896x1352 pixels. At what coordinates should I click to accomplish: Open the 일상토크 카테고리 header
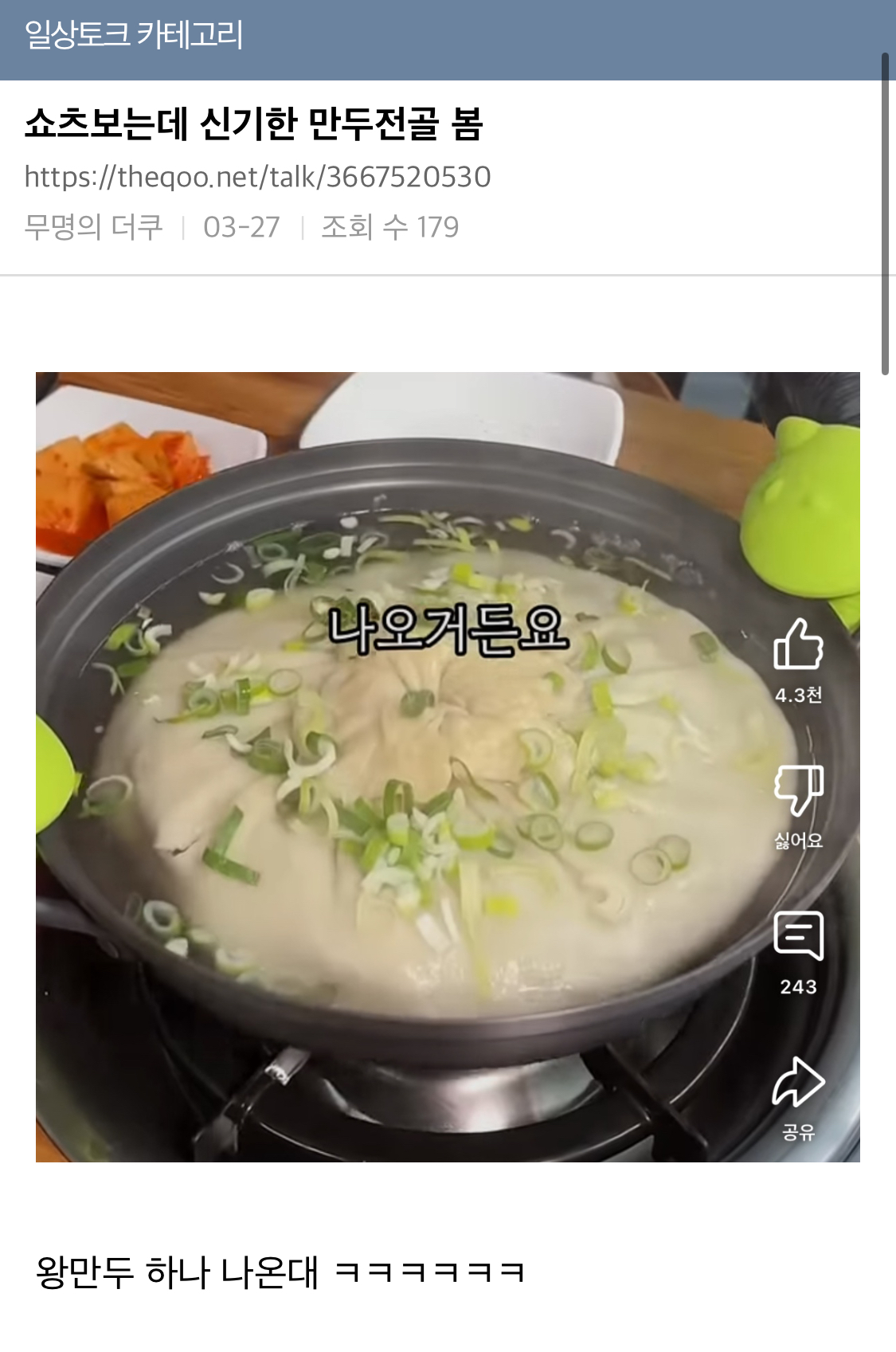click(x=134, y=36)
